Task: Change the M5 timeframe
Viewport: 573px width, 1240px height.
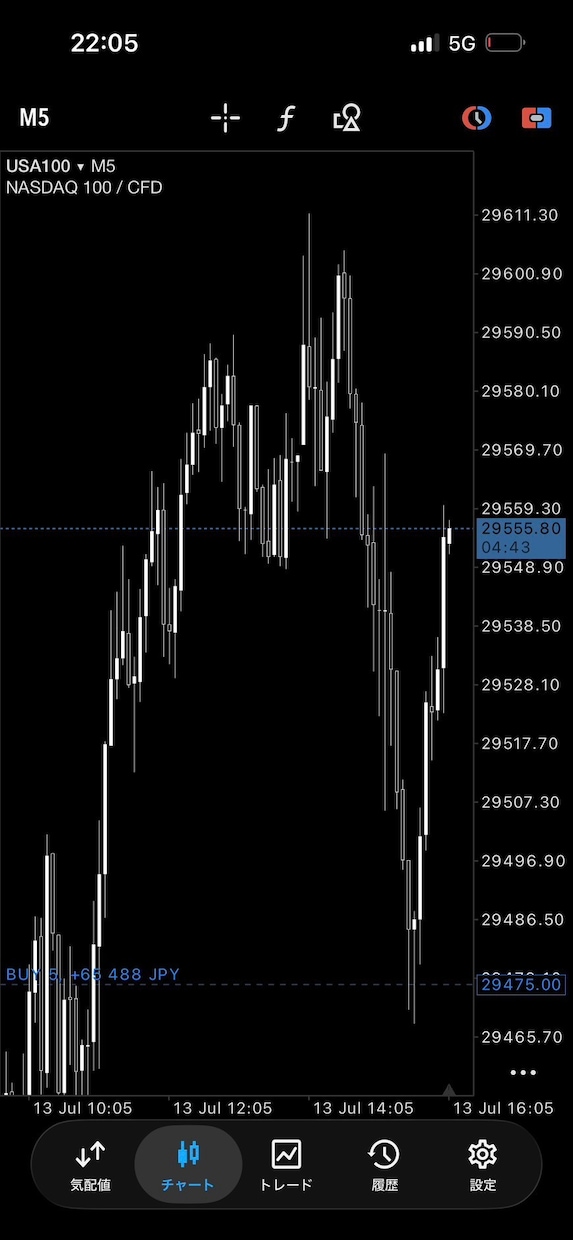Action: tap(34, 118)
